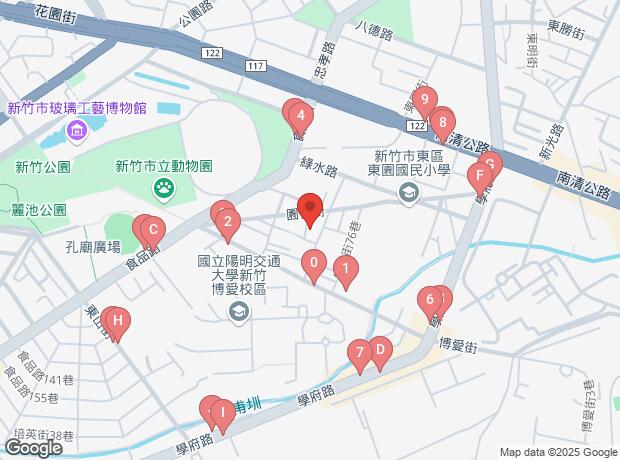The height and width of the screenshot is (460, 620).
Task: Select map marker 9
Action: point(424,99)
